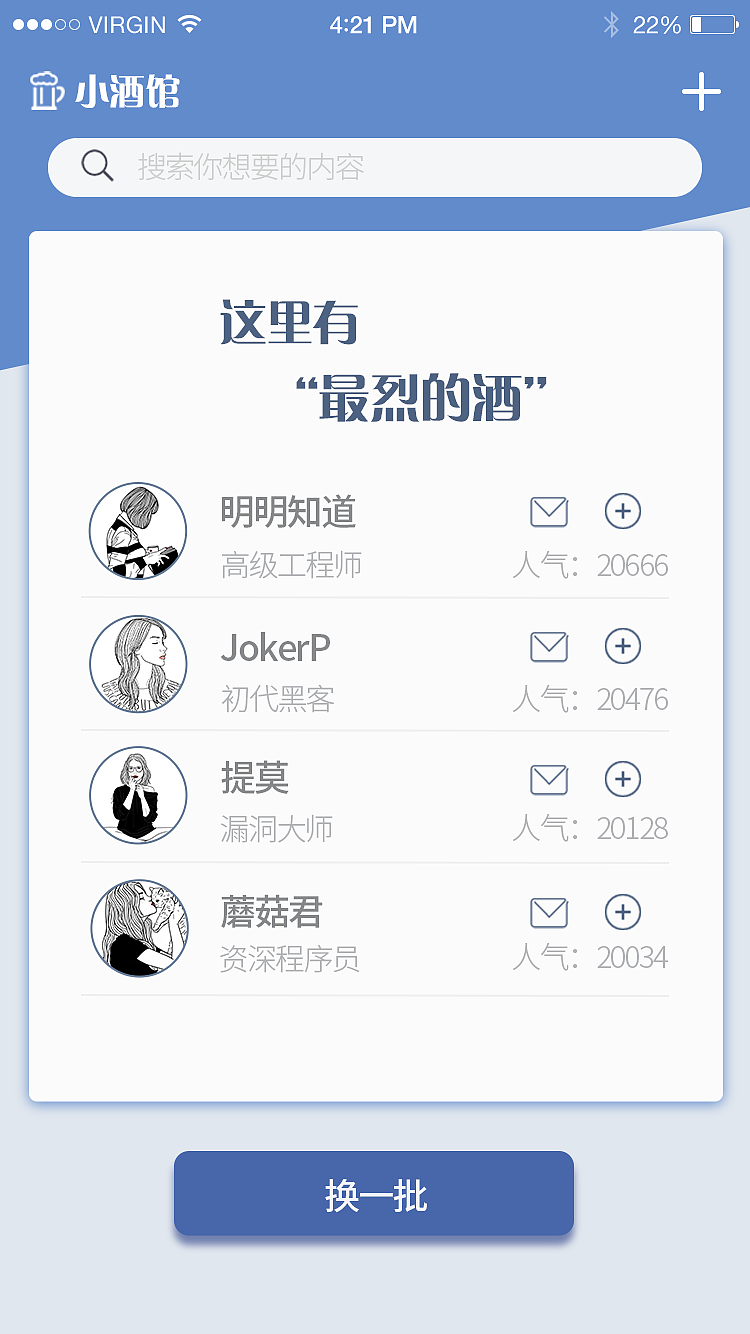Send a message to 明明知道 via envelope icon
This screenshot has width=750, height=1334.
click(x=548, y=511)
